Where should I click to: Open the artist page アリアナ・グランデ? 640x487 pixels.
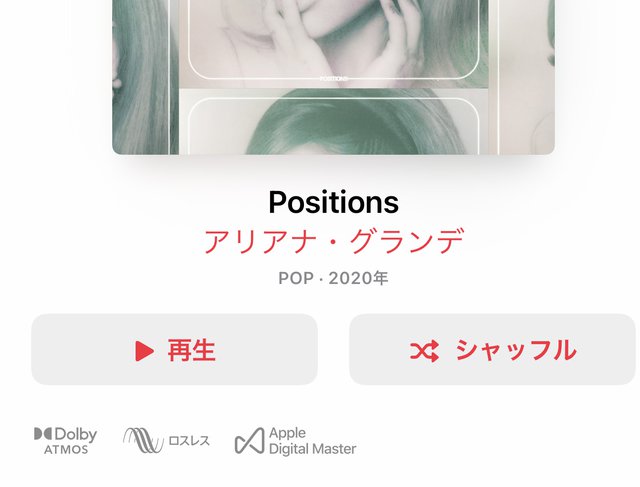pos(334,242)
